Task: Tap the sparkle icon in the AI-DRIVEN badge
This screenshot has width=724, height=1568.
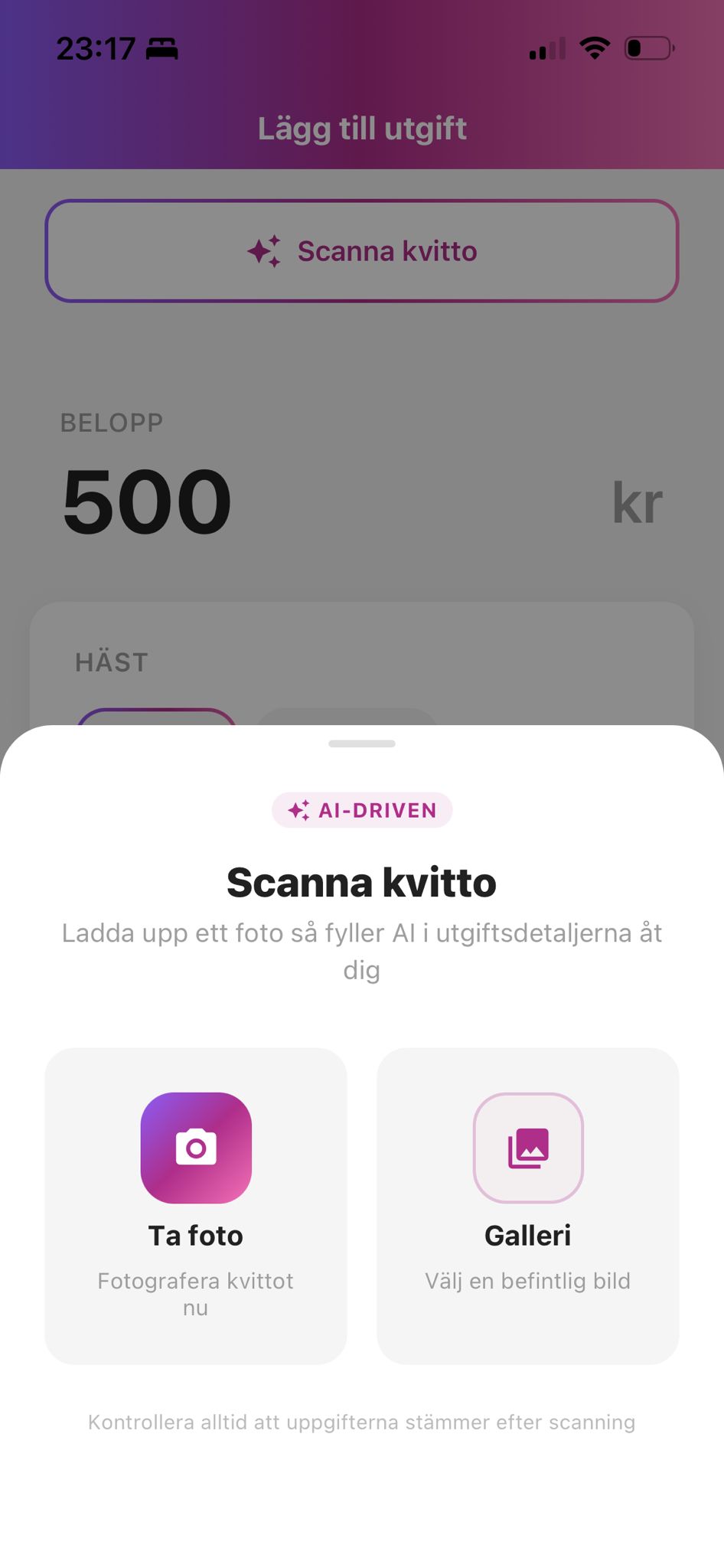Action: click(298, 809)
